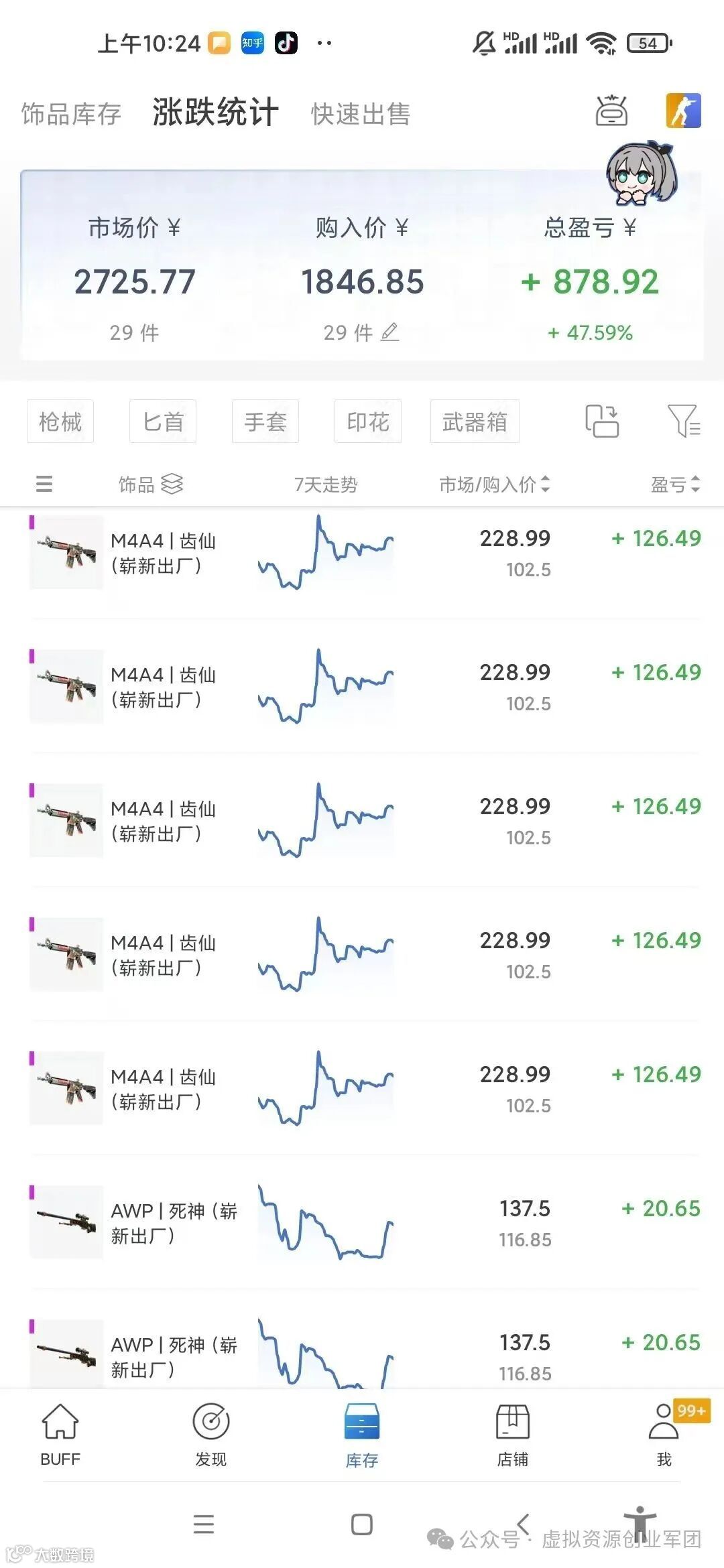This screenshot has height=1568, width=724.
Task: Open the funnel filter options
Action: click(684, 421)
